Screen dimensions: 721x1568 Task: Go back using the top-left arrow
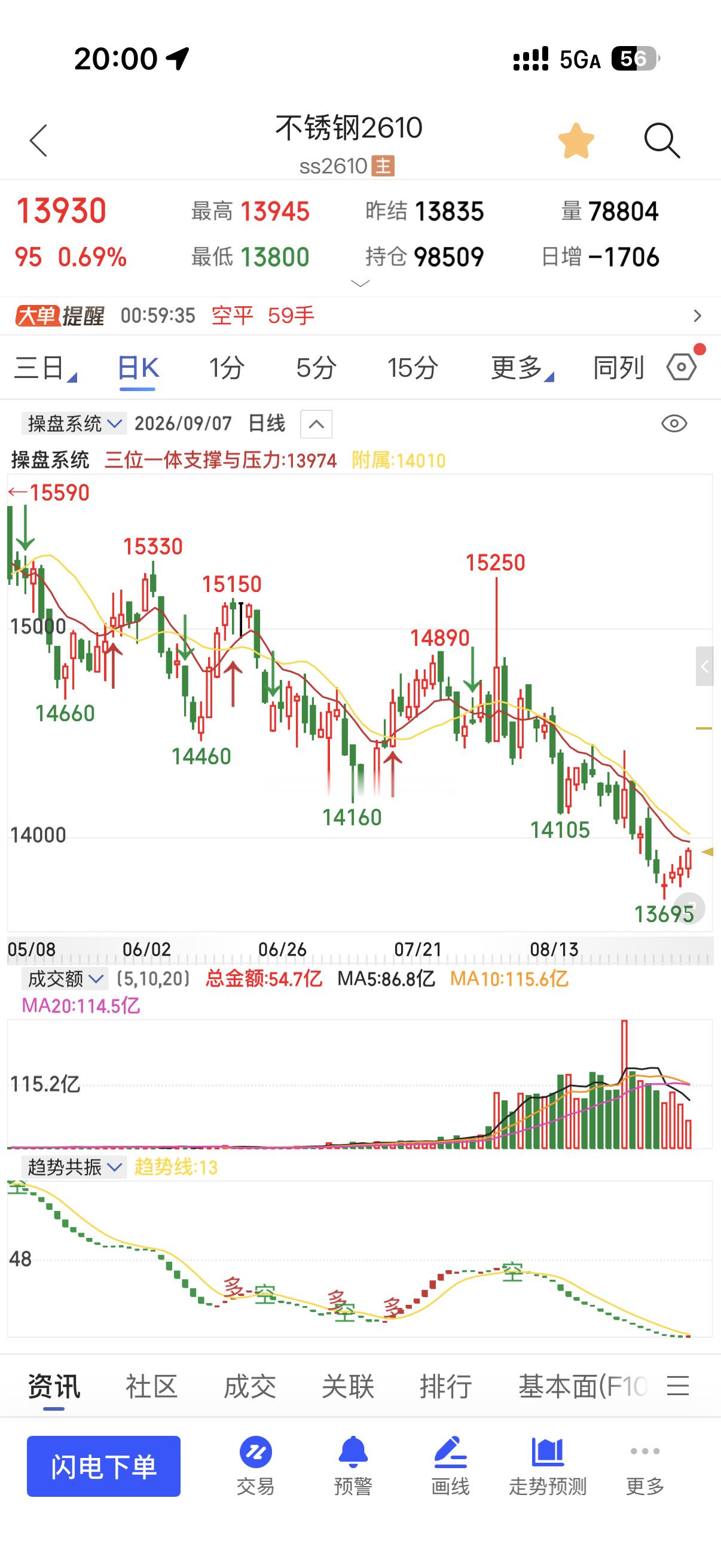(38, 141)
